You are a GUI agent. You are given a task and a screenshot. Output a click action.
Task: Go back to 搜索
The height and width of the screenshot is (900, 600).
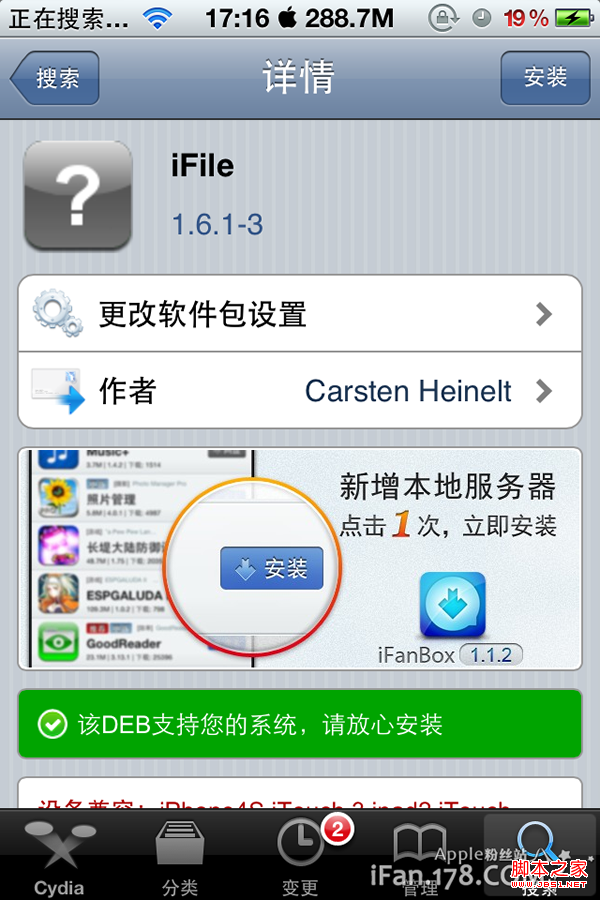[56, 78]
